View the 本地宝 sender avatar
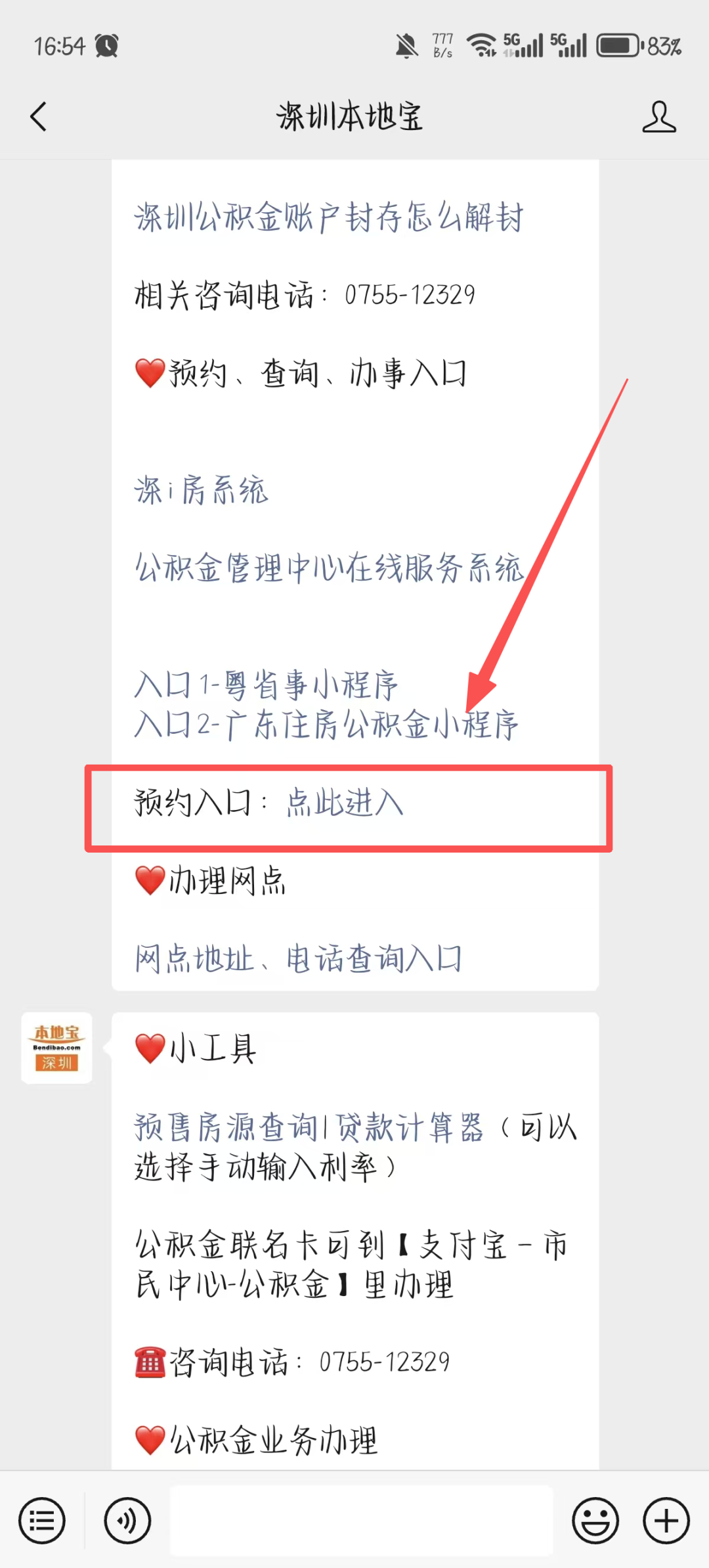Screen dimensions: 709x1568 click(x=56, y=1048)
